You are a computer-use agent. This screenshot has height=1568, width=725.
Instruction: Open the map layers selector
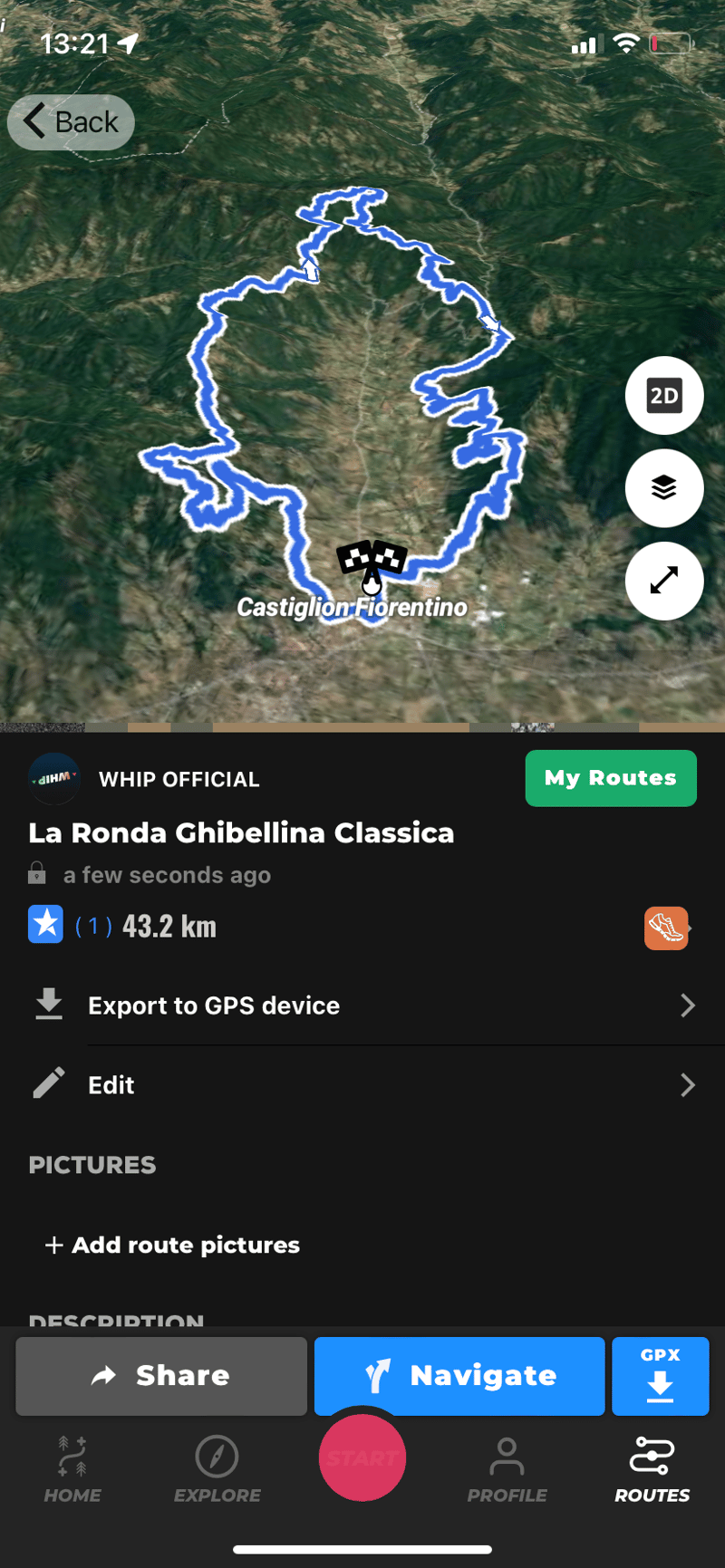point(664,488)
